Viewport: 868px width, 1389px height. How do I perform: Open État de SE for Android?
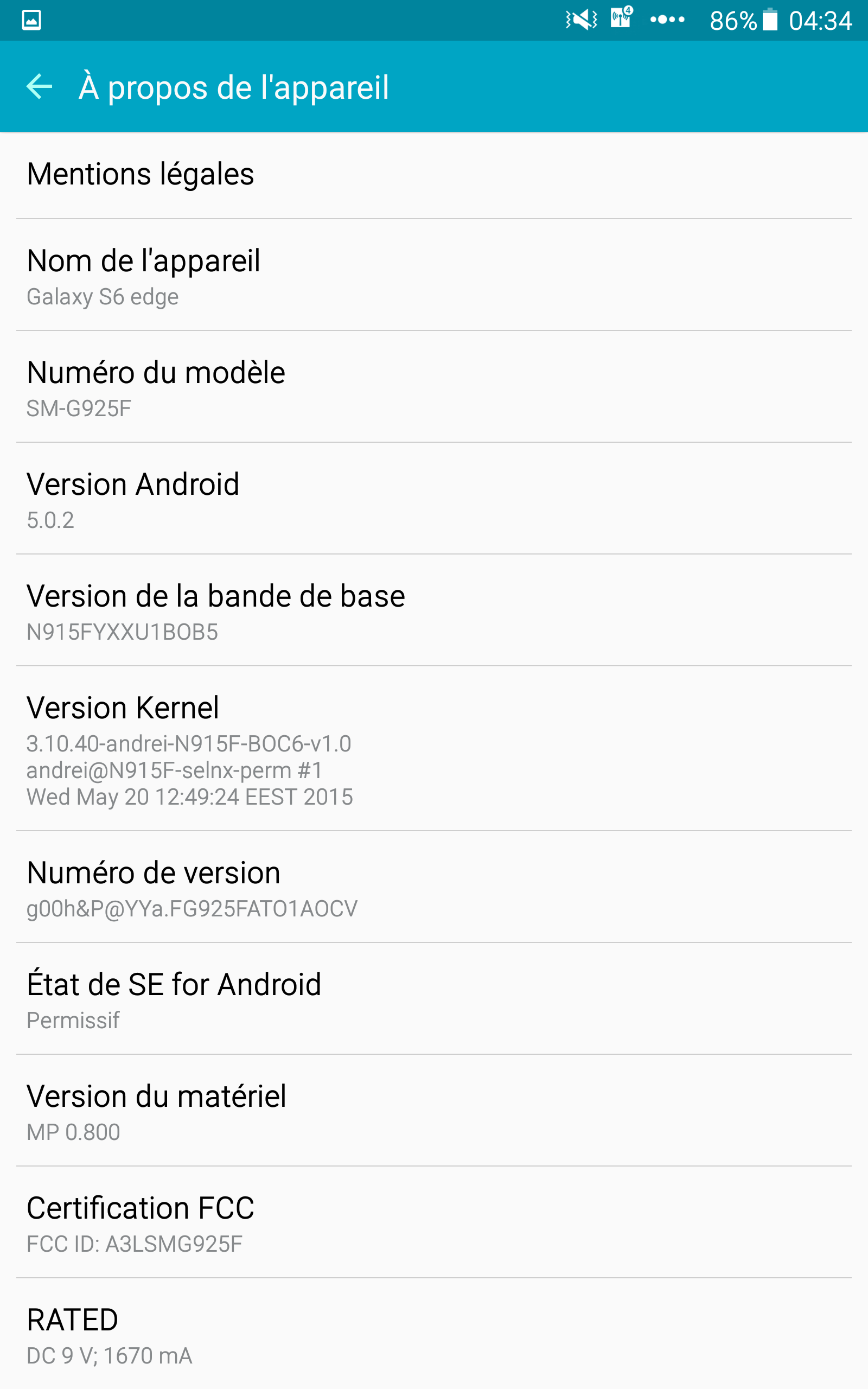(x=434, y=999)
